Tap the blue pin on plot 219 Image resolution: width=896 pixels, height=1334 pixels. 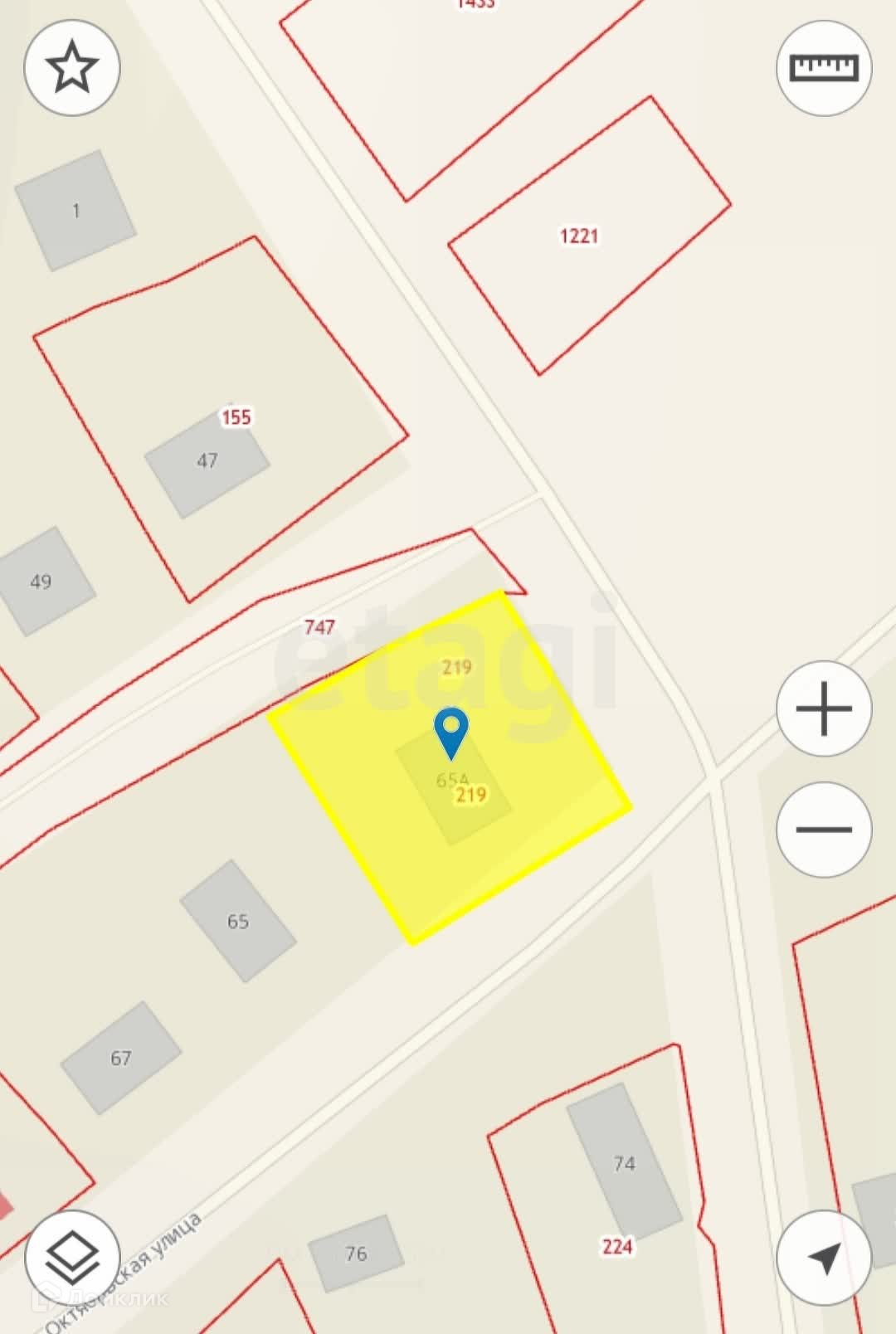pyautogui.click(x=451, y=732)
